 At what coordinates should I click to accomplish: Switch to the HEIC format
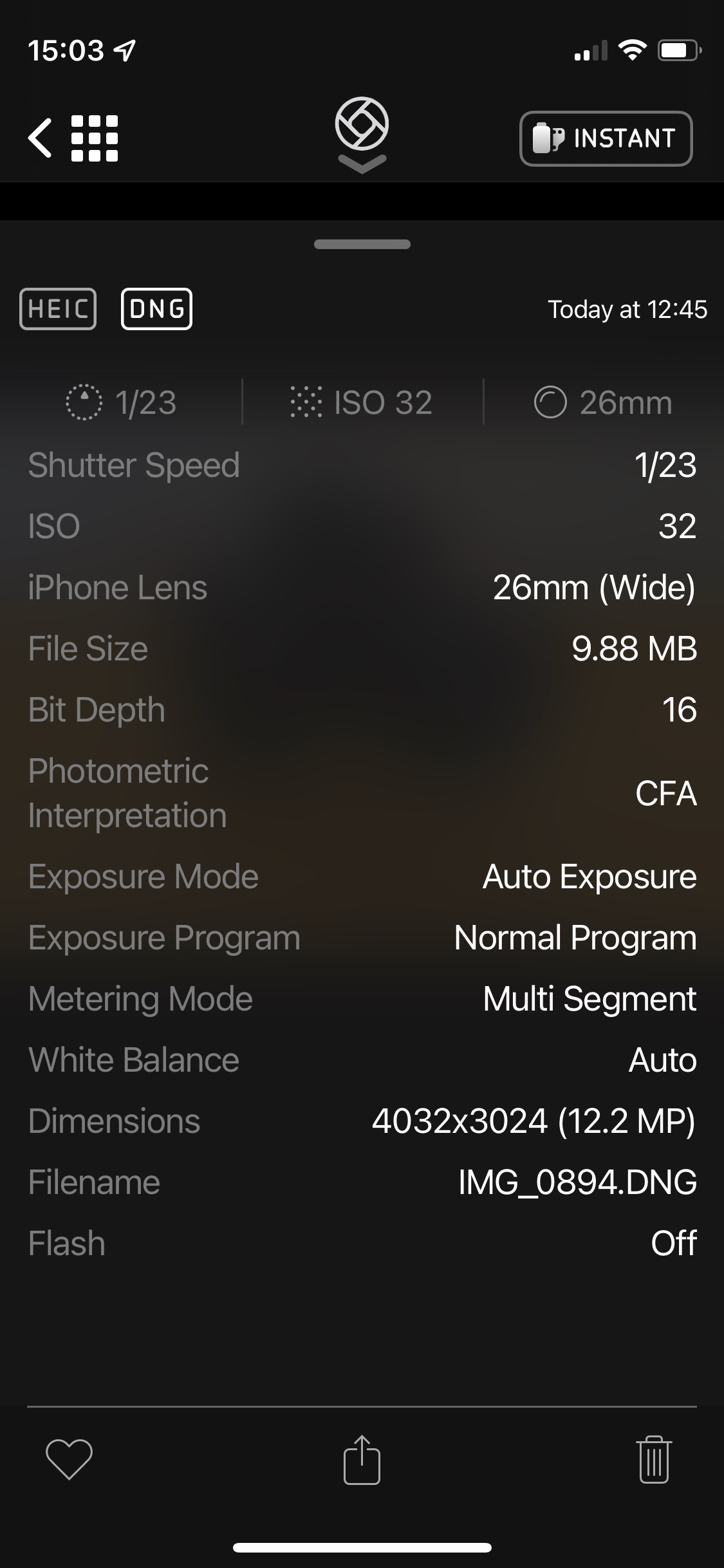coord(58,309)
